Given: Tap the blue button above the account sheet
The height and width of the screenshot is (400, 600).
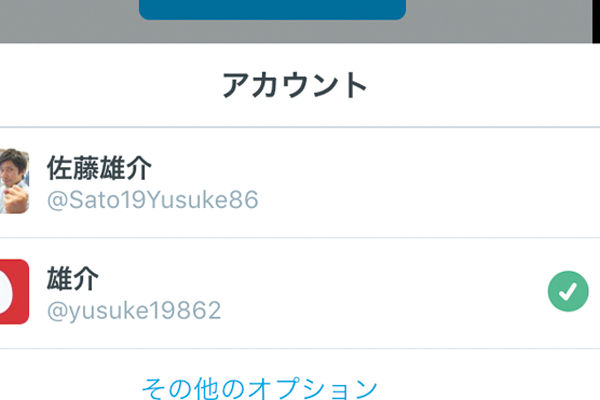Looking at the screenshot, I should tap(272, 9).
